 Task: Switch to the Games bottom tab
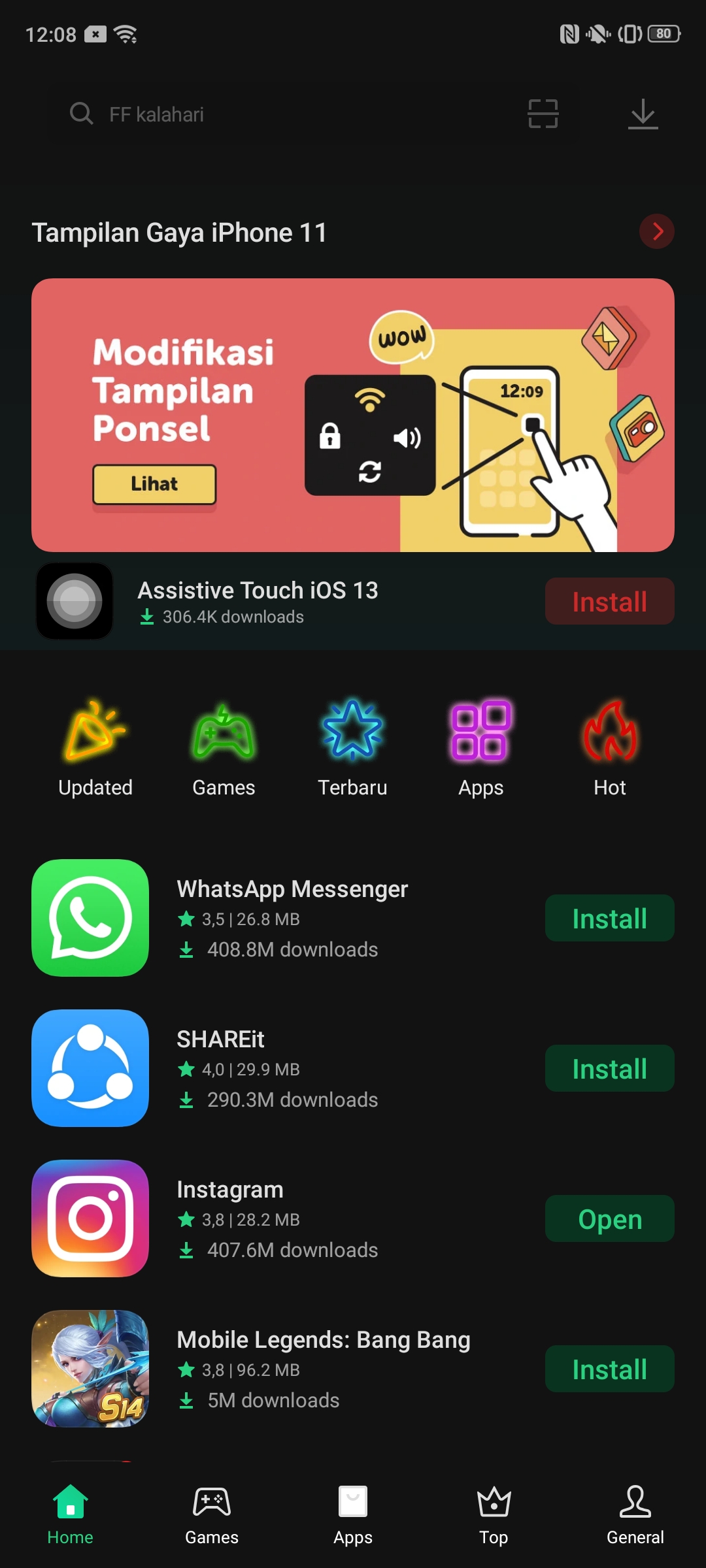(x=212, y=1514)
